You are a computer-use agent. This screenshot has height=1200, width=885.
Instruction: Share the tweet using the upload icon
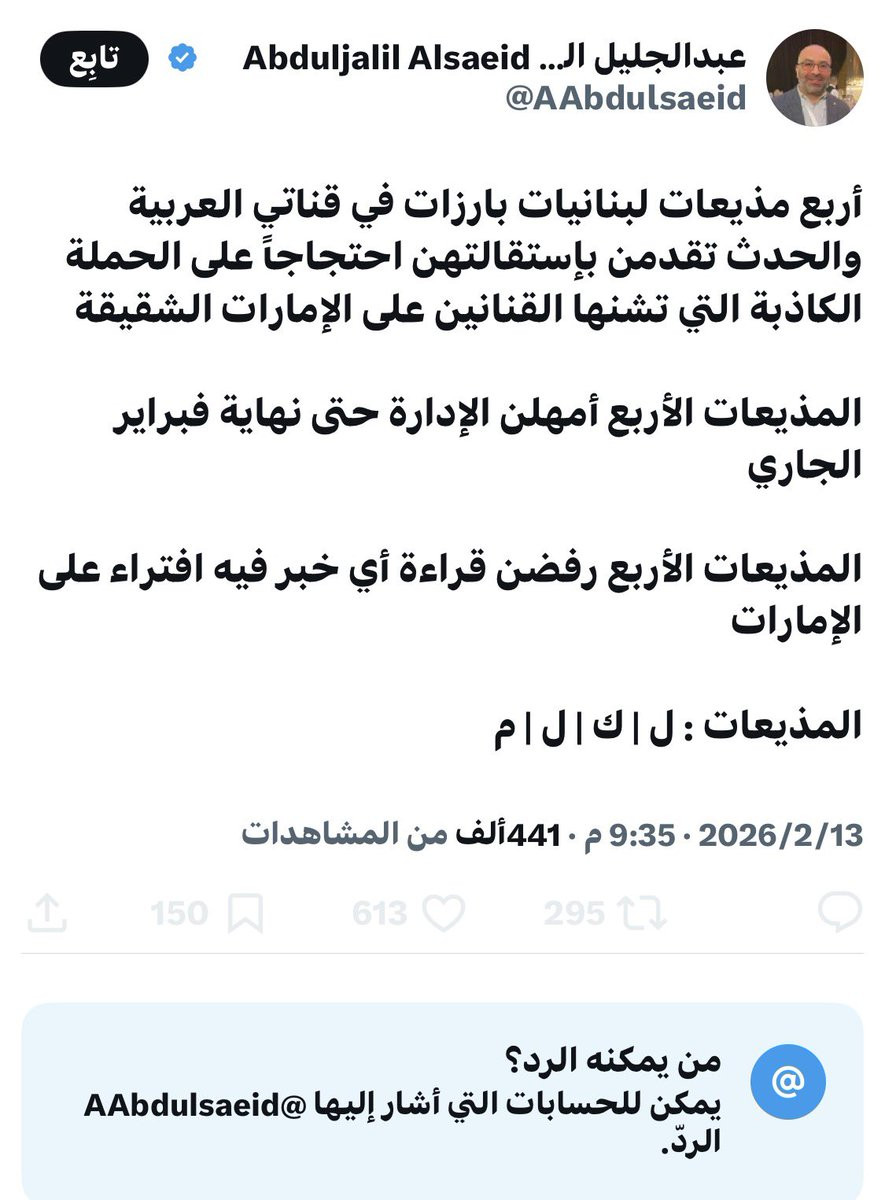point(46,913)
